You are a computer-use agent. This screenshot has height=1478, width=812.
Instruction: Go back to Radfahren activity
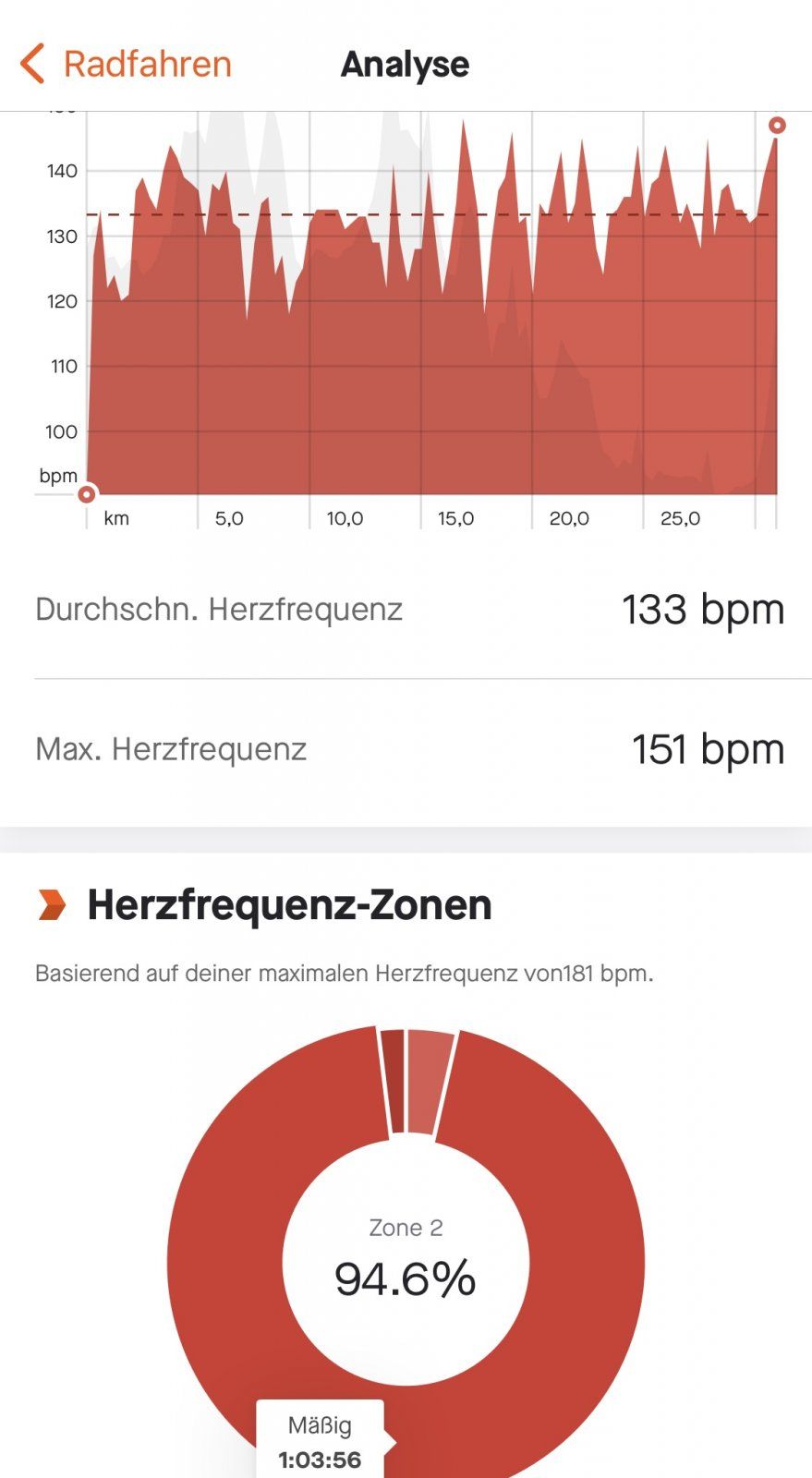pyautogui.click(x=126, y=65)
